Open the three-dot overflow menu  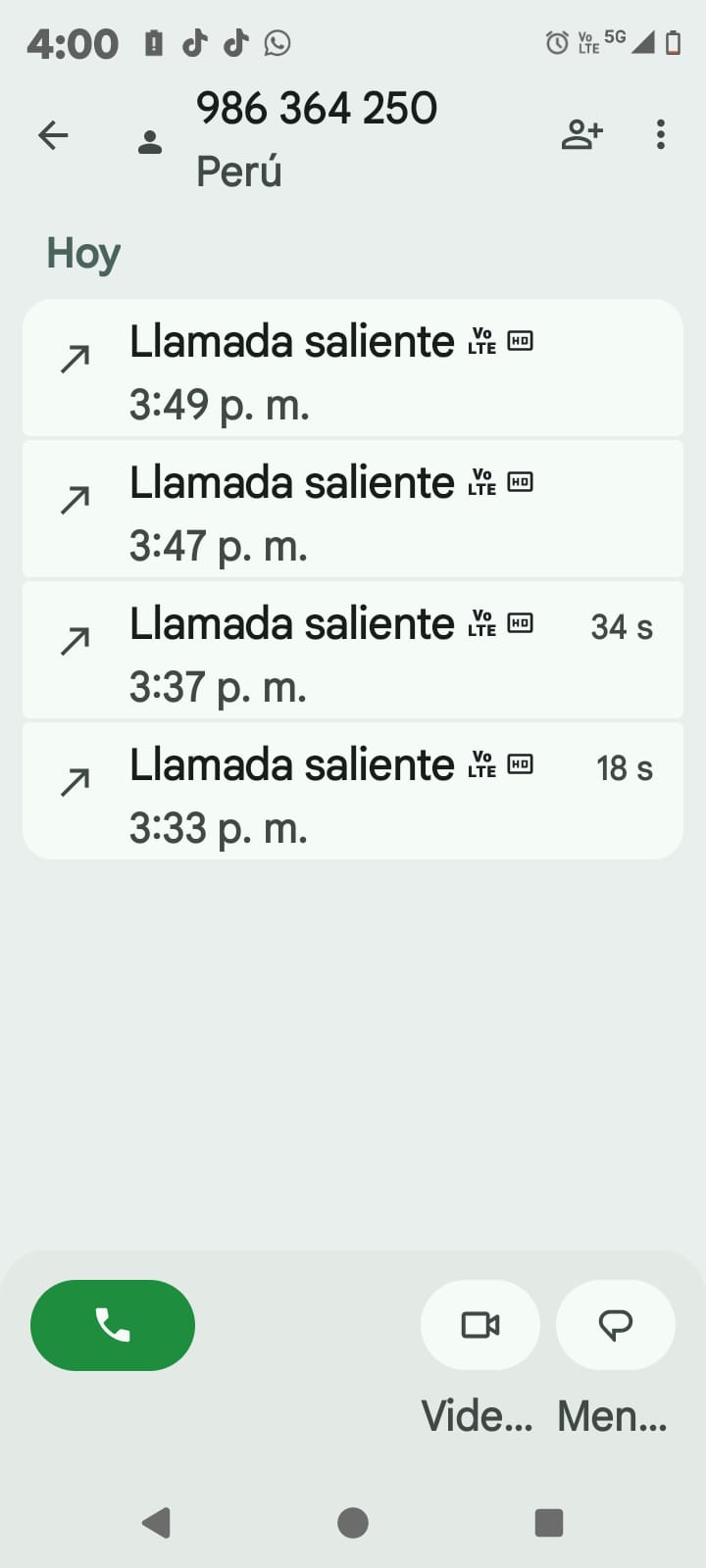point(661,135)
